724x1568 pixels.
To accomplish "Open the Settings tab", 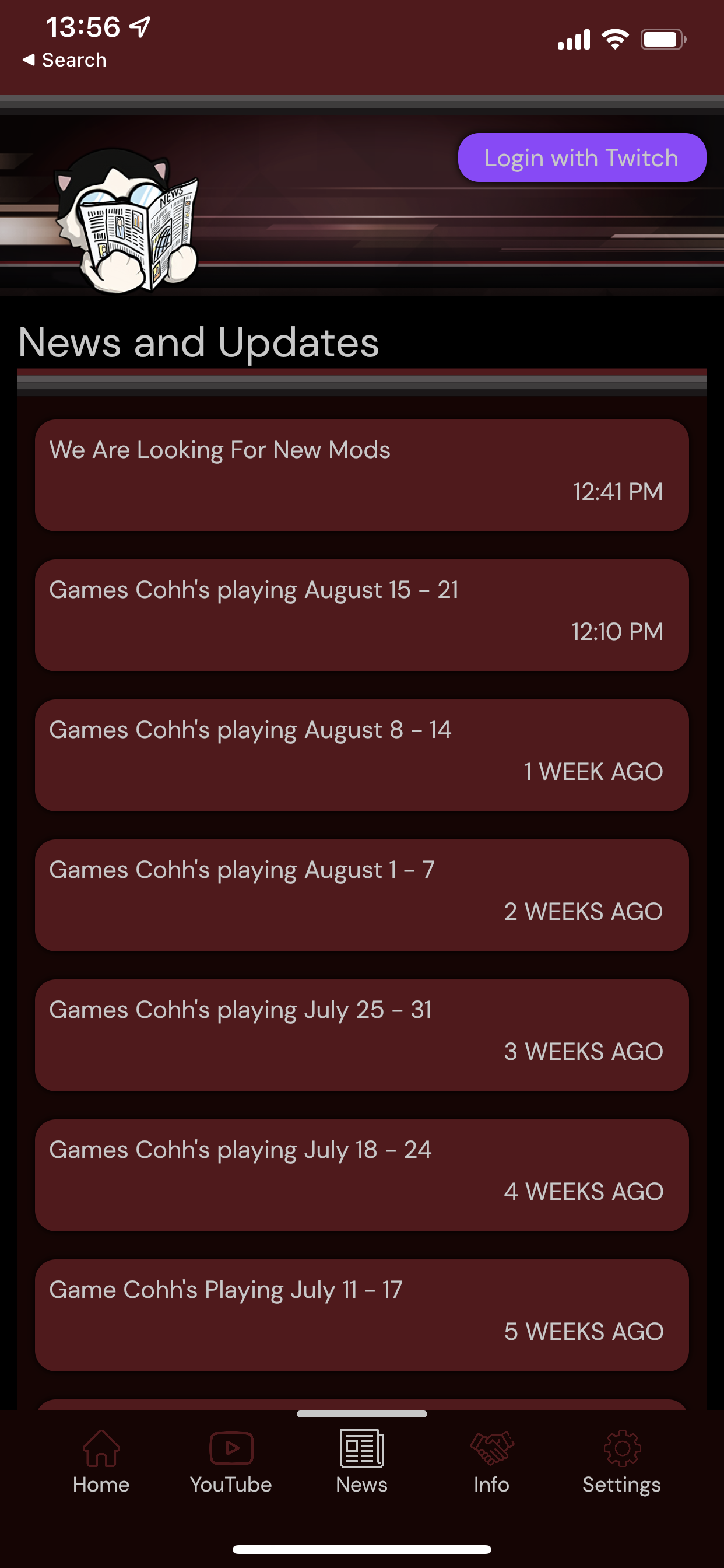I will tap(621, 1462).
